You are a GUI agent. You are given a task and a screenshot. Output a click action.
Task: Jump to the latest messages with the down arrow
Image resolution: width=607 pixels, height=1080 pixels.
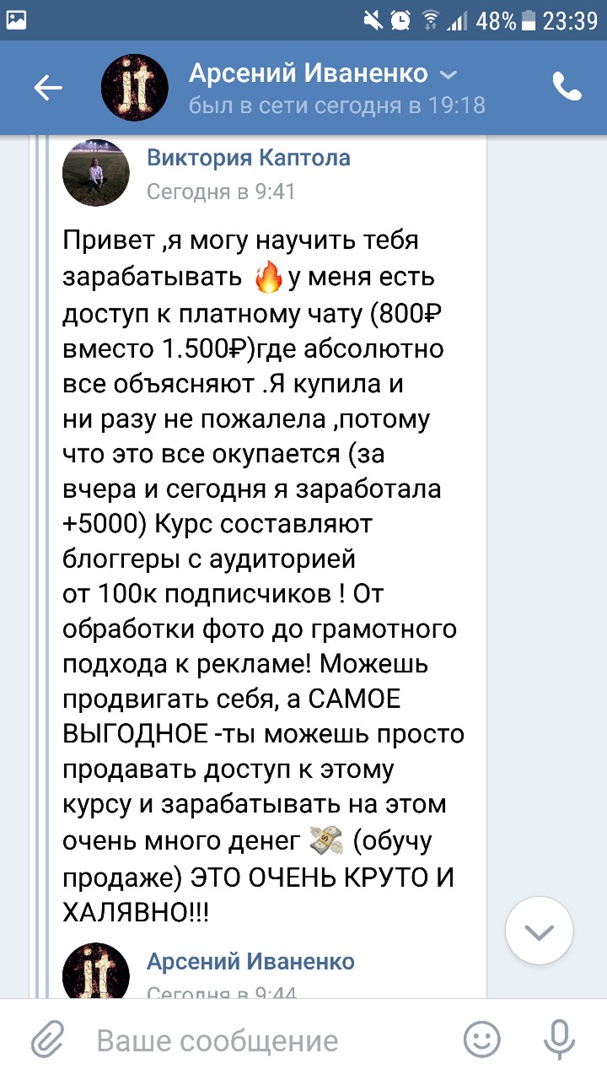538,933
